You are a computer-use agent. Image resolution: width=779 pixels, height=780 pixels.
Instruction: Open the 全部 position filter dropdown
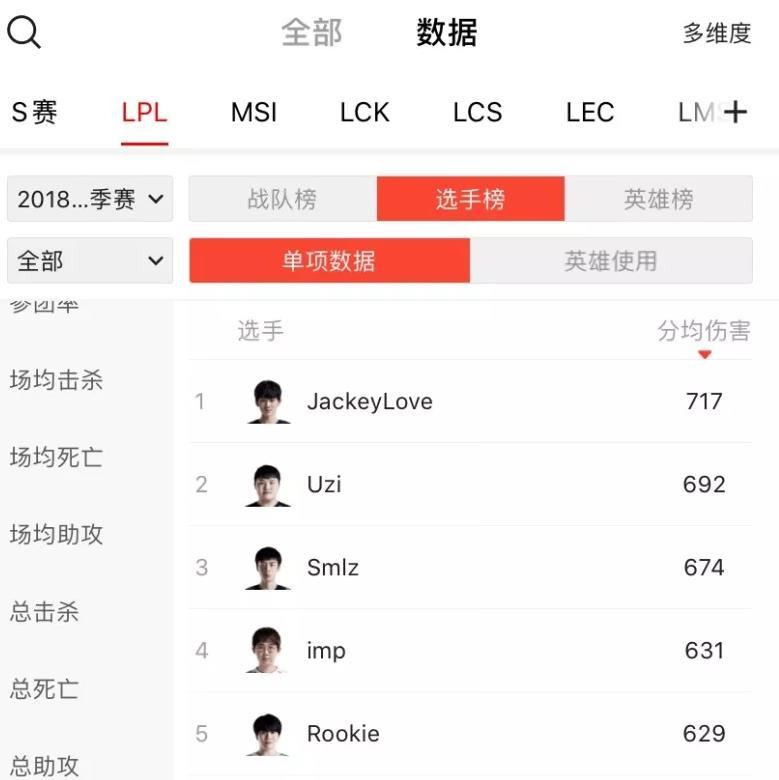(x=88, y=260)
